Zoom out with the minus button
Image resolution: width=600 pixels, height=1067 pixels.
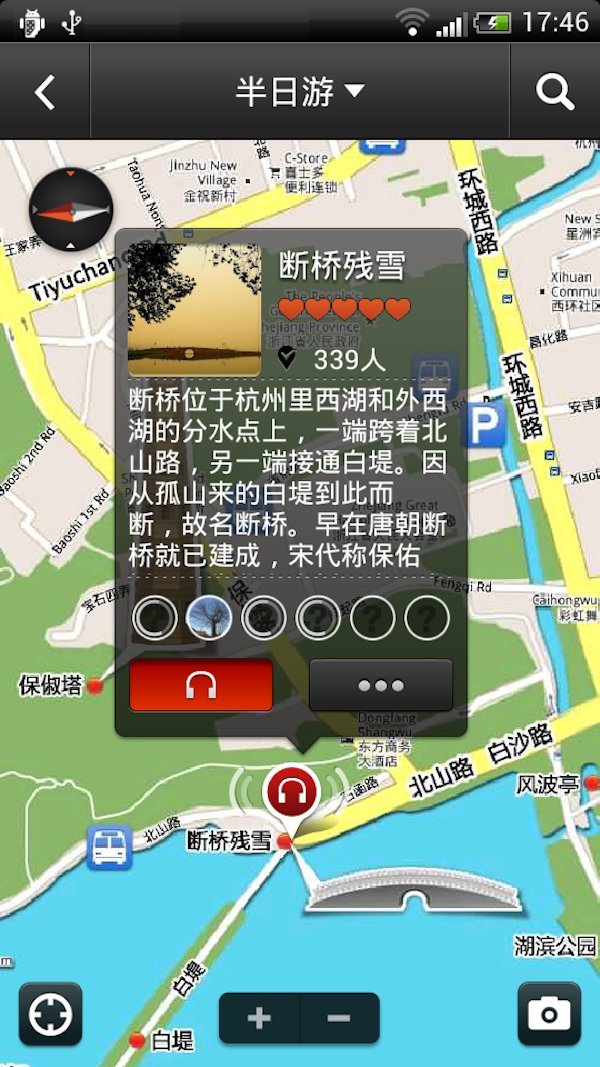click(339, 1018)
